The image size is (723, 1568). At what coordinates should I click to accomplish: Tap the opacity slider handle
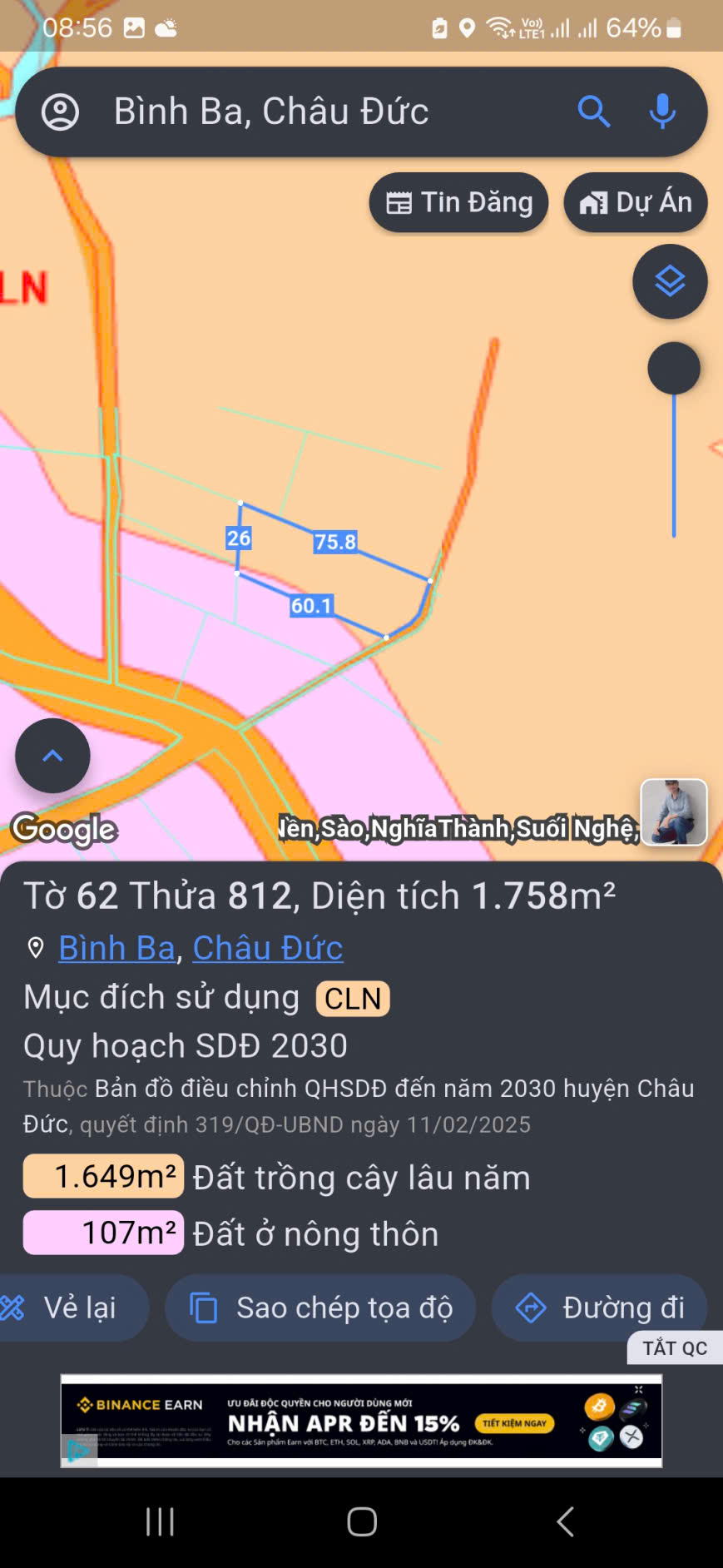pyautogui.click(x=673, y=368)
